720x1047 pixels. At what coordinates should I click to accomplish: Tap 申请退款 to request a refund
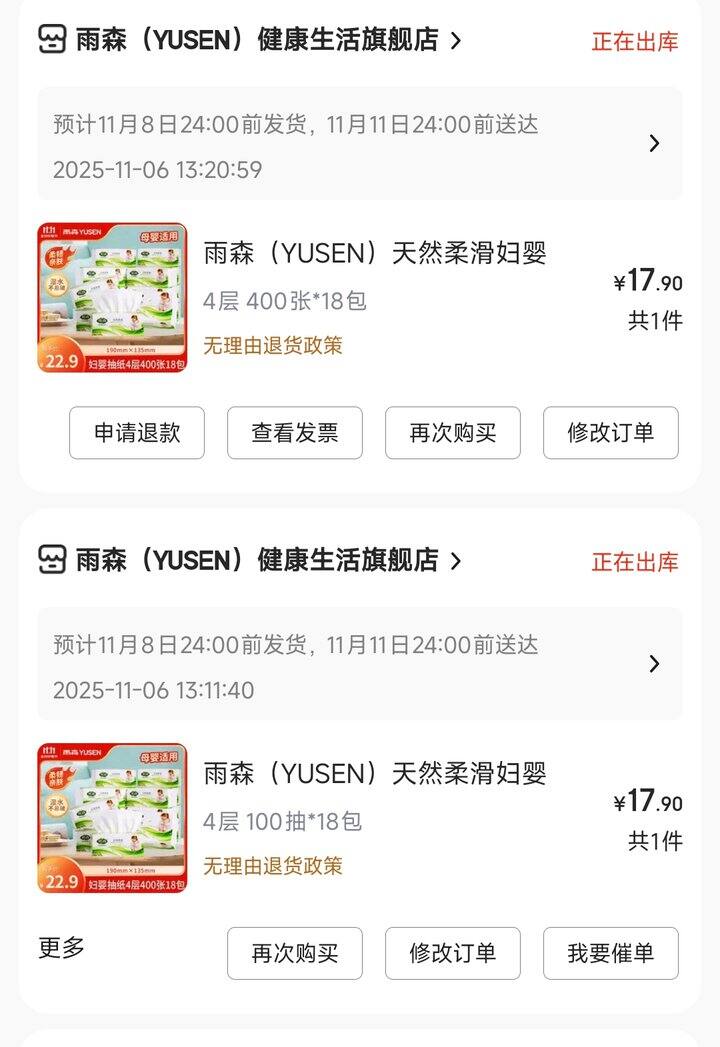137,433
